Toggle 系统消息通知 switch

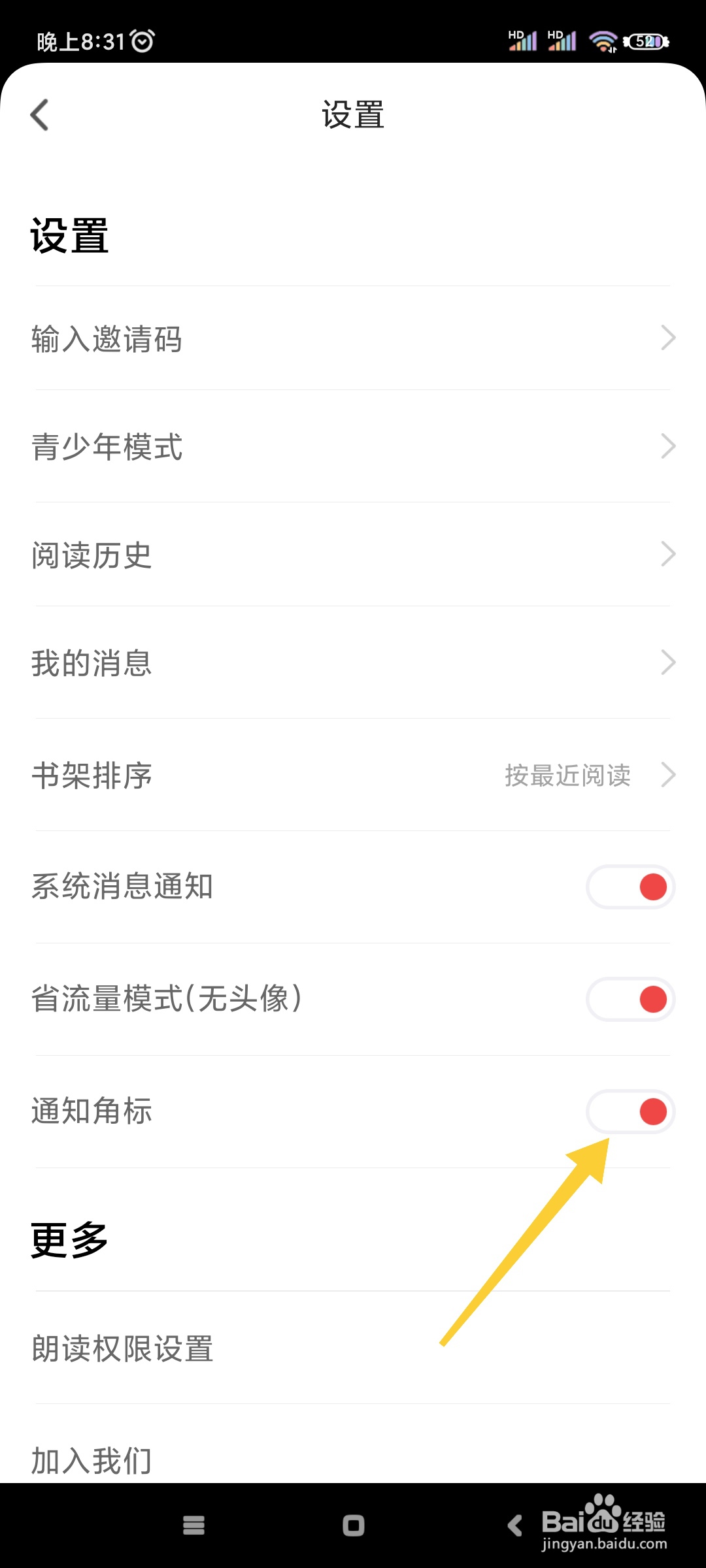630,887
